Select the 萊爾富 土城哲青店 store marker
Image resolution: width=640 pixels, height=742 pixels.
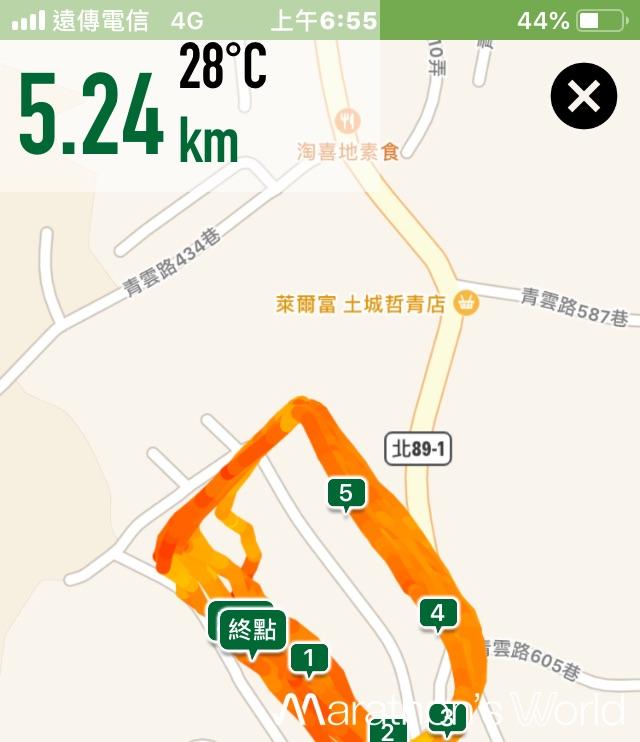tap(466, 303)
